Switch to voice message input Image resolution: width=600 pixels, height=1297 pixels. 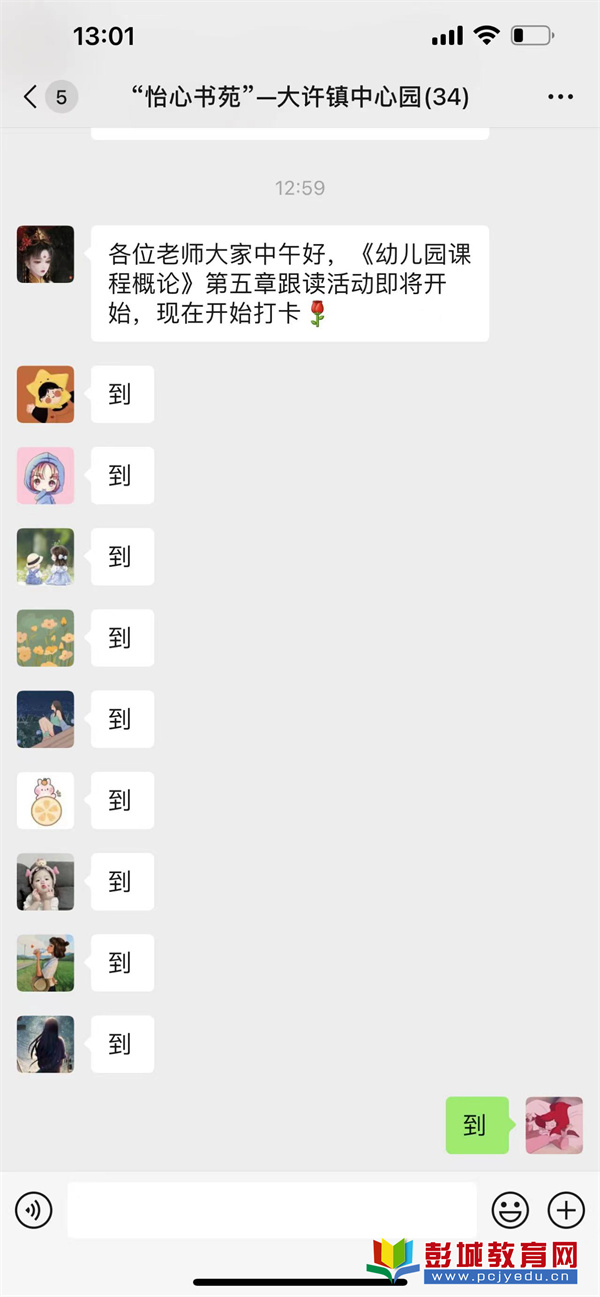pos(34,1211)
